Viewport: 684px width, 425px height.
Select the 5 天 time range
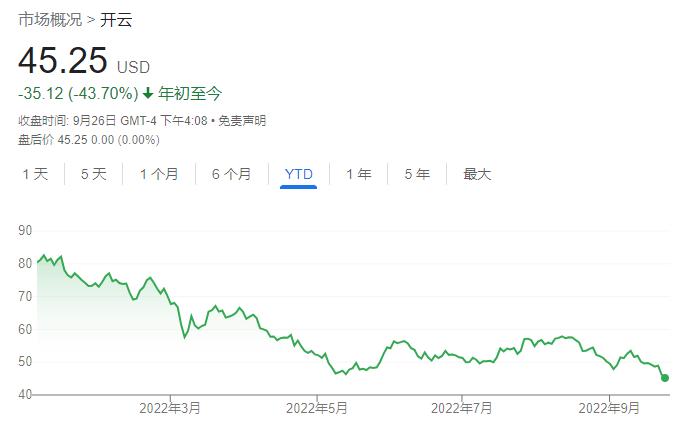(93, 174)
